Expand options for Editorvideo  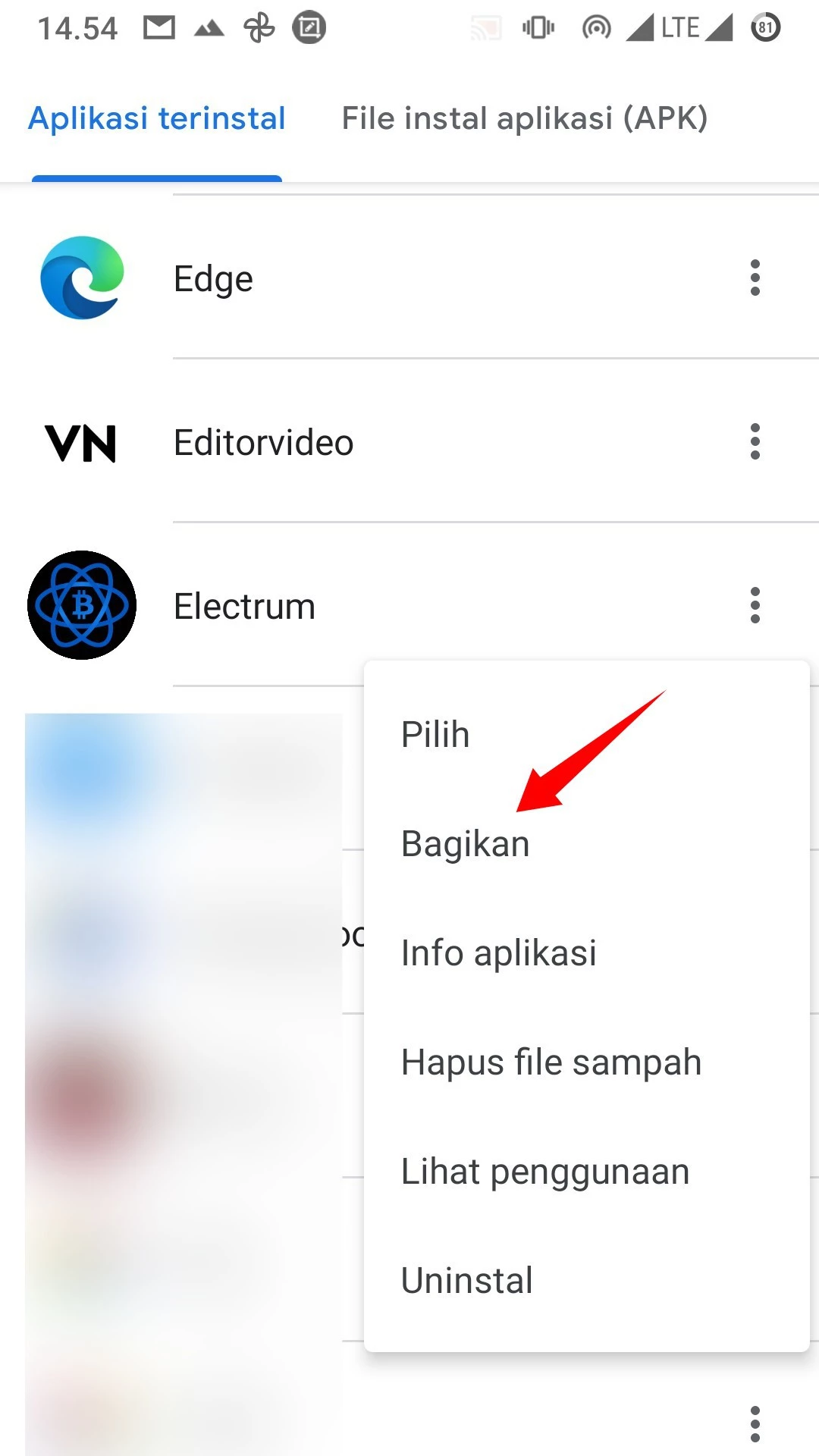tap(755, 442)
